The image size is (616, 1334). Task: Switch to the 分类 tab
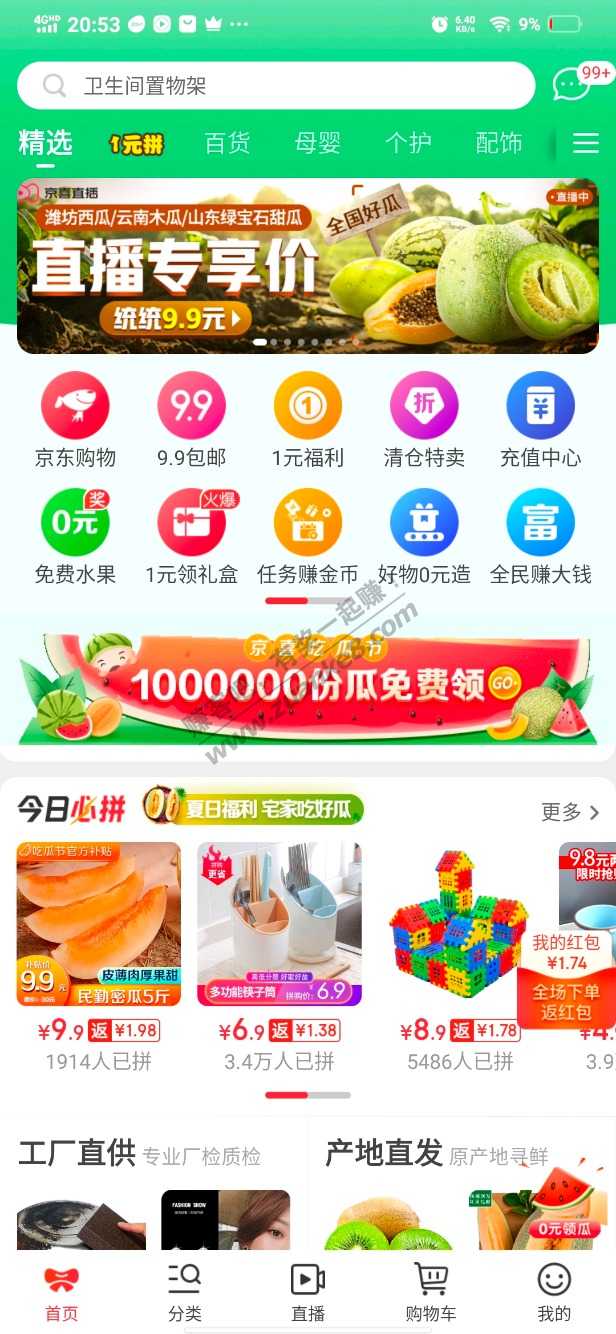(x=185, y=1290)
